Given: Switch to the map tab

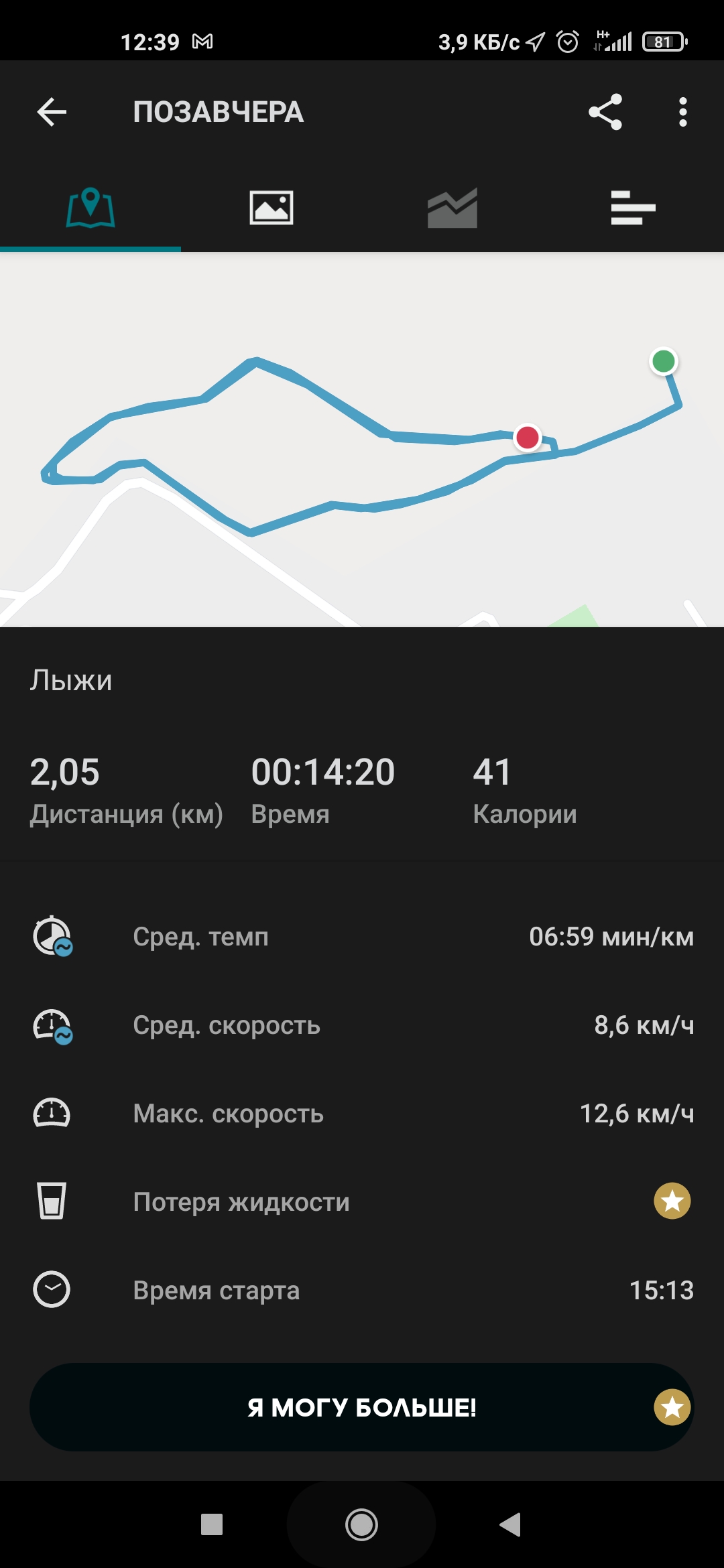Looking at the screenshot, I should point(90,208).
